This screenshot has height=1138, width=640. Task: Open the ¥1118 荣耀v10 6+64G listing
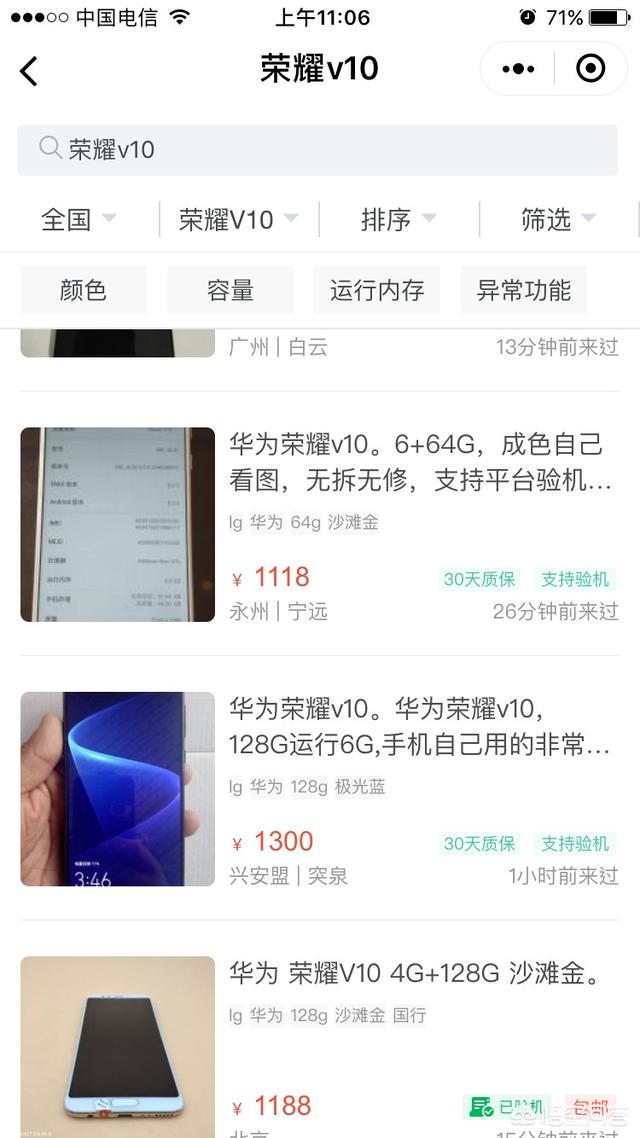[420, 460]
